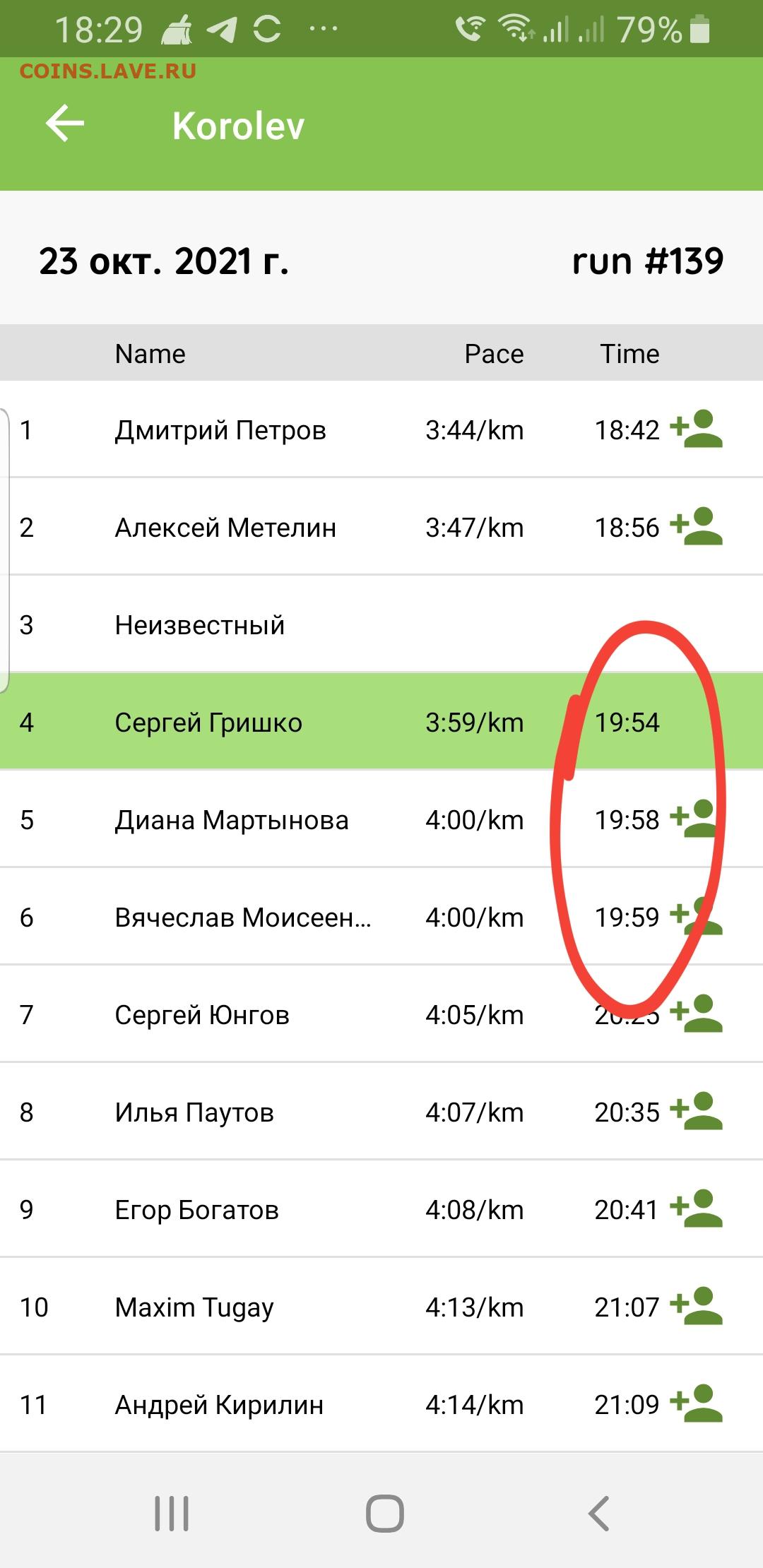
Task: Add Егор Богатов as a friend
Action: [696, 1209]
